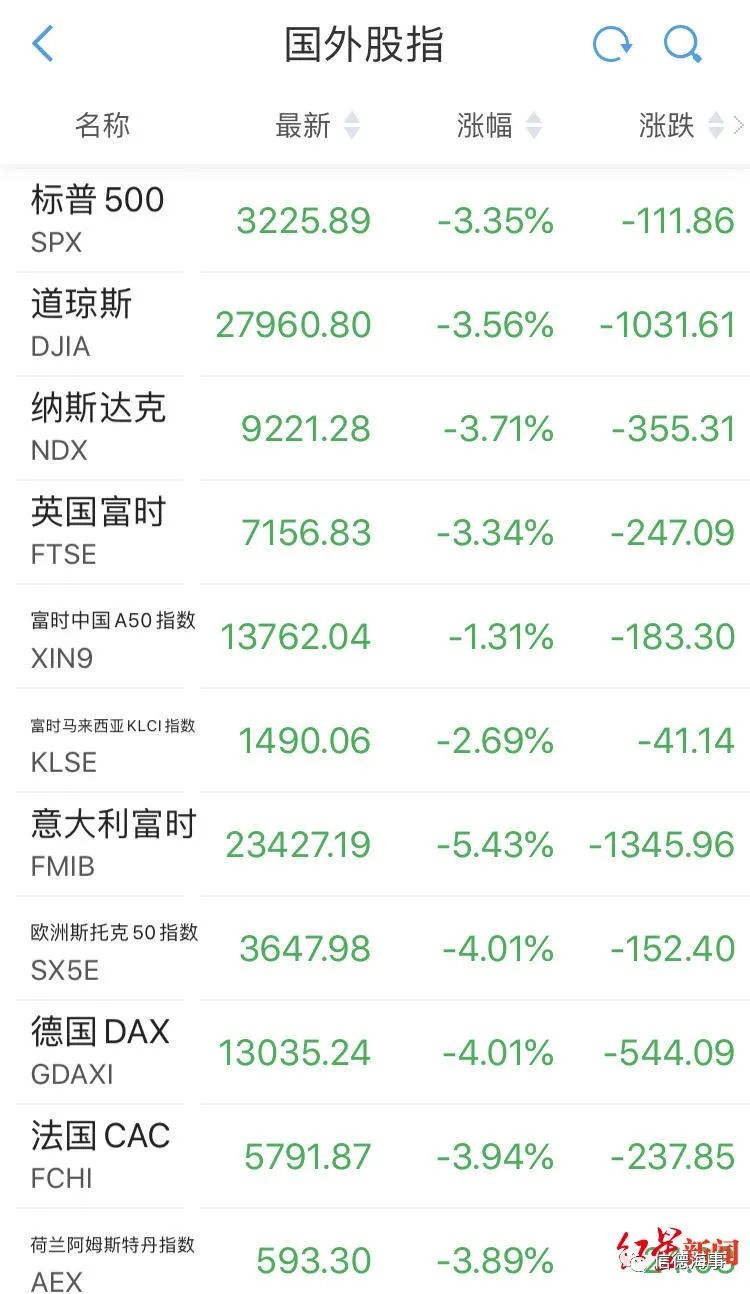View 纳斯达克 NDX index details

tap(375, 427)
